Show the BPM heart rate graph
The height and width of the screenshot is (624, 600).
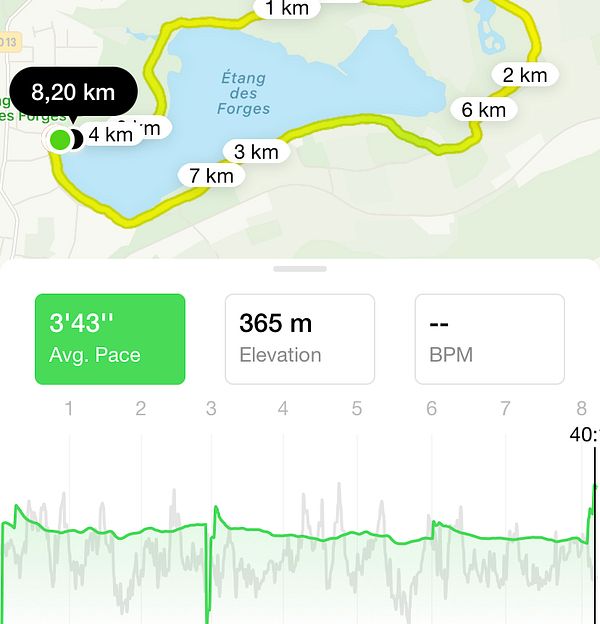(490, 339)
